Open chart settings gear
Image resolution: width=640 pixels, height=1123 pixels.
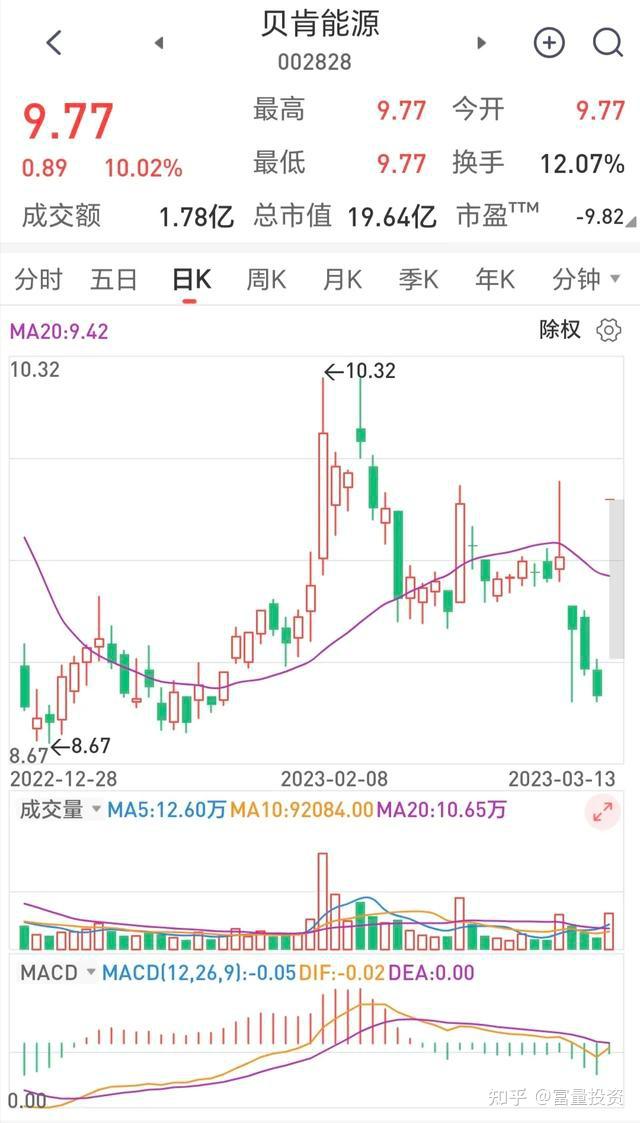click(609, 330)
